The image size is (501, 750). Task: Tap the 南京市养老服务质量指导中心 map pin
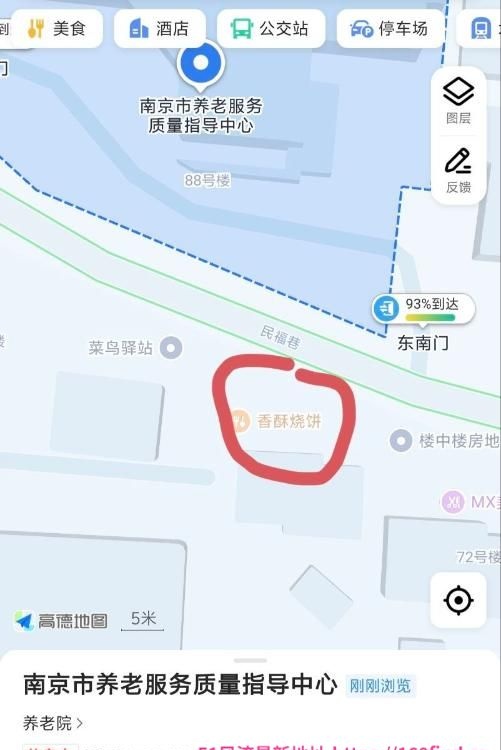(200, 66)
